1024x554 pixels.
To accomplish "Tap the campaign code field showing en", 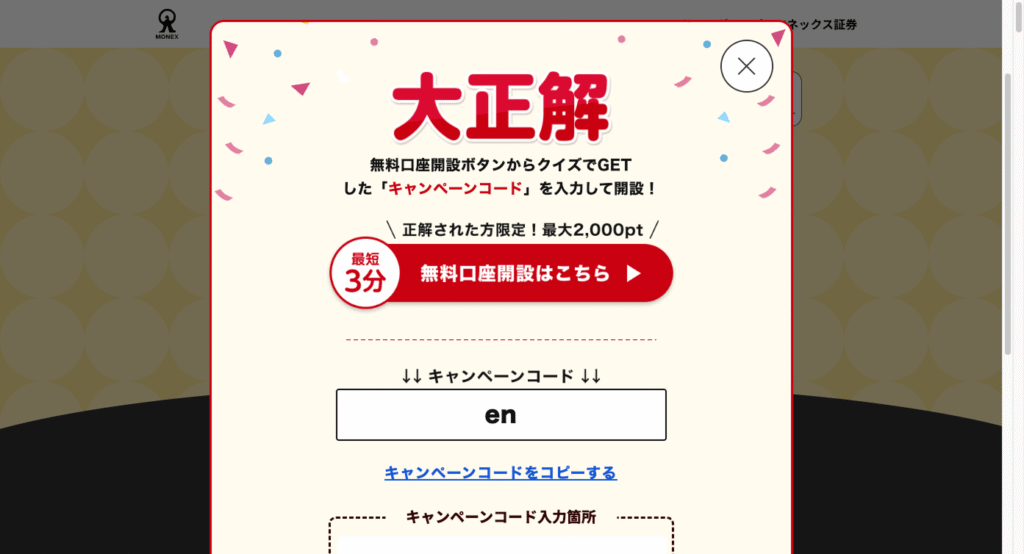I will pos(500,415).
